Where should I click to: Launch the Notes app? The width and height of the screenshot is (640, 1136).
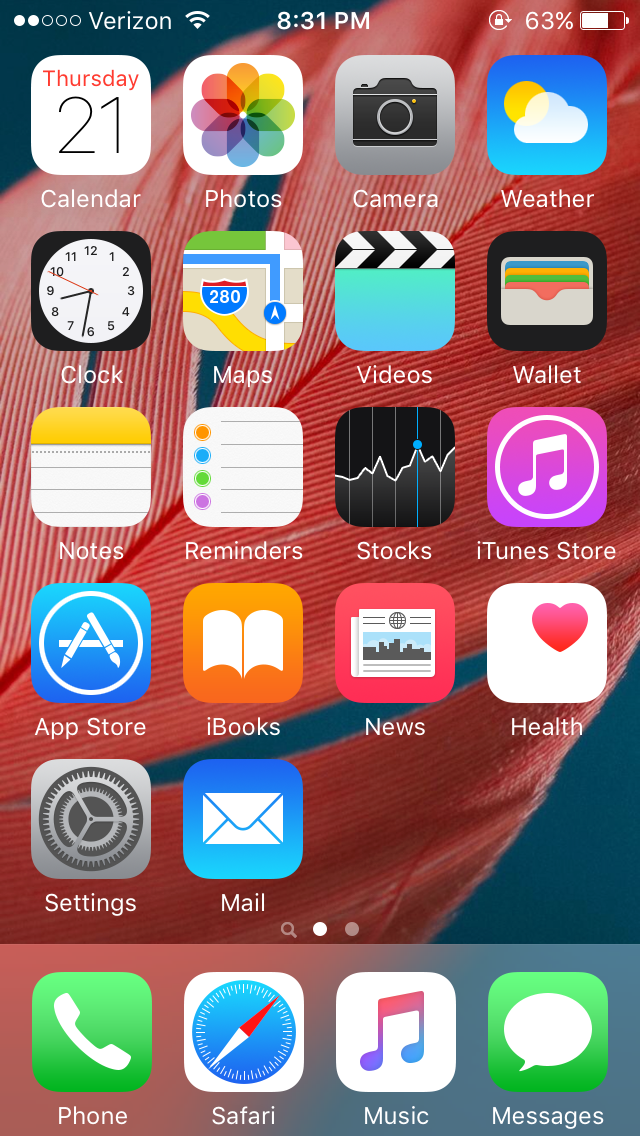pyautogui.click(x=91, y=467)
